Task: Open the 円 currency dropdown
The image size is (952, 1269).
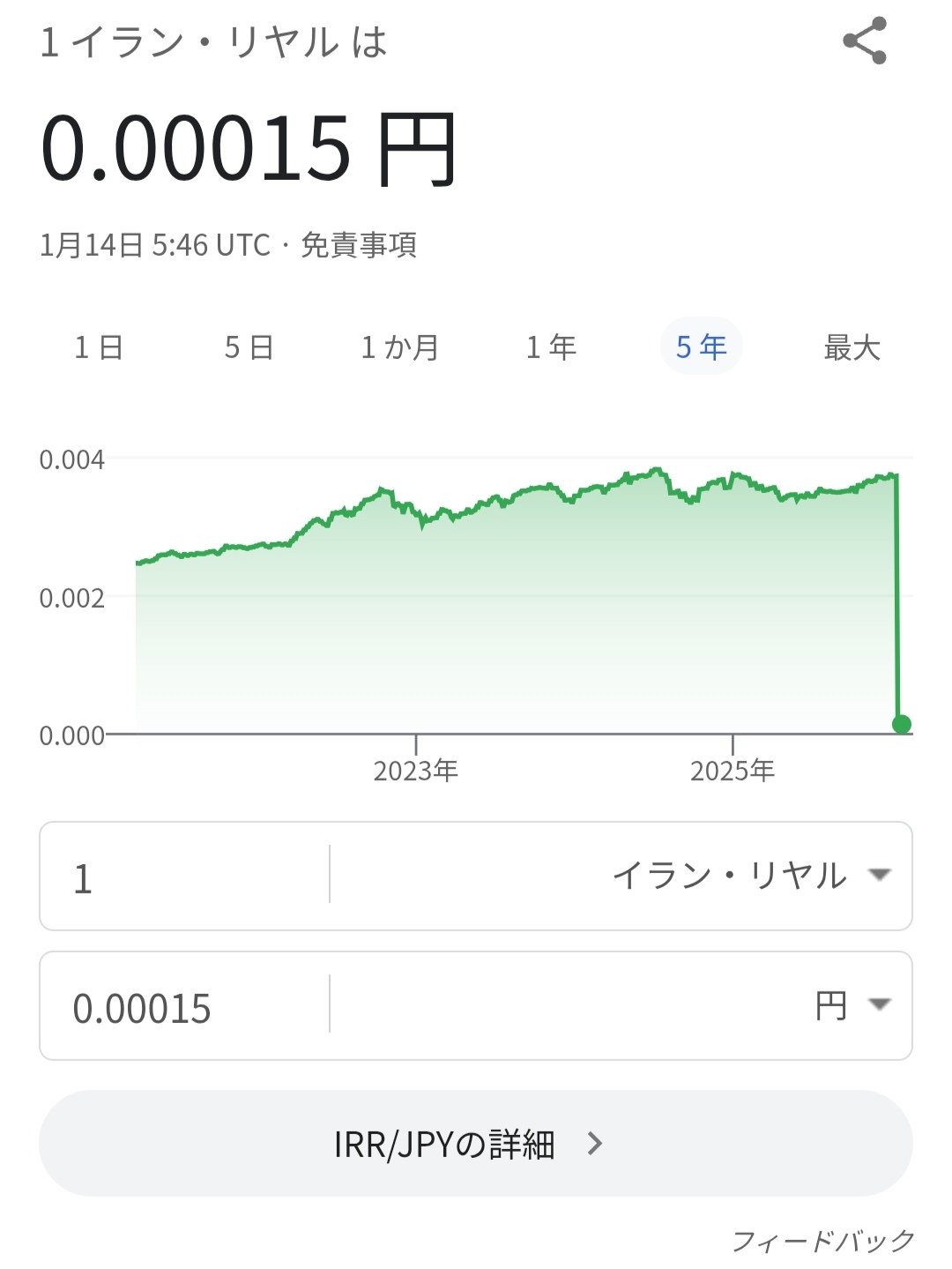Action: [852, 1005]
